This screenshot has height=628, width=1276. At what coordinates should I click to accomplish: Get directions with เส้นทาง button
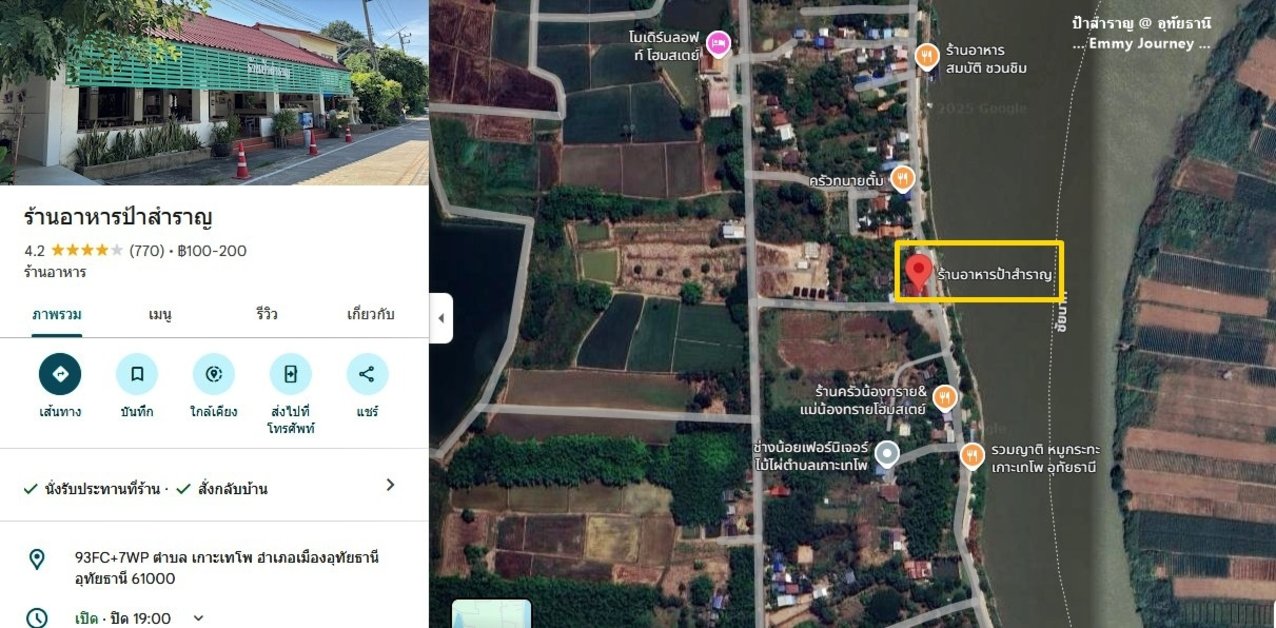pos(60,374)
